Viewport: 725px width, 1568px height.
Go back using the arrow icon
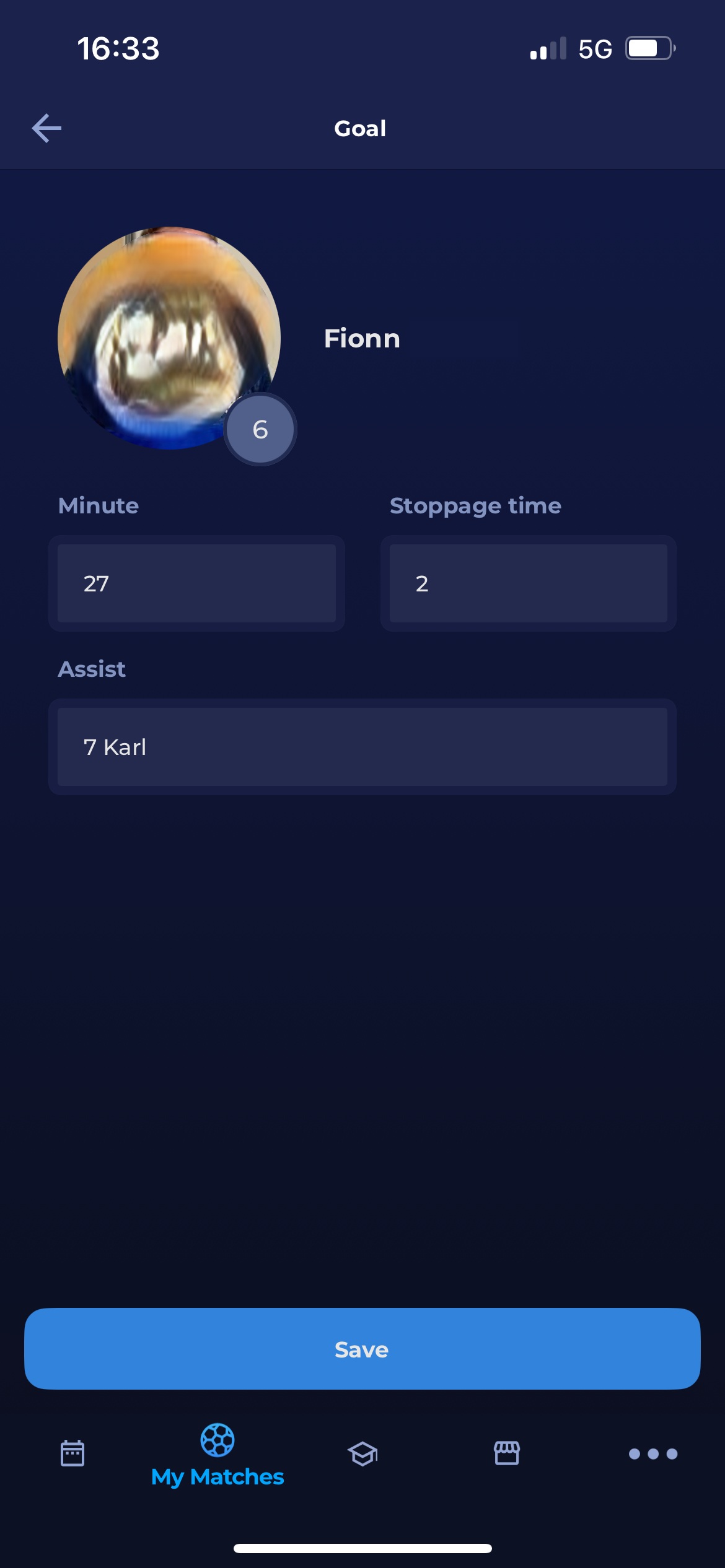coord(46,128)
